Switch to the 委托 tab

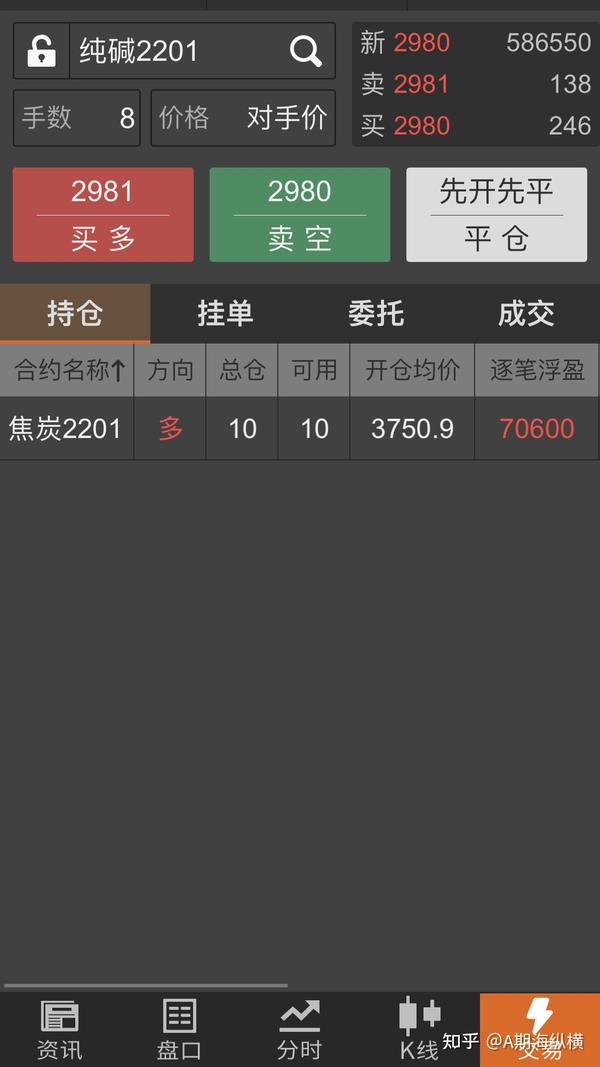tap(376, 314)
